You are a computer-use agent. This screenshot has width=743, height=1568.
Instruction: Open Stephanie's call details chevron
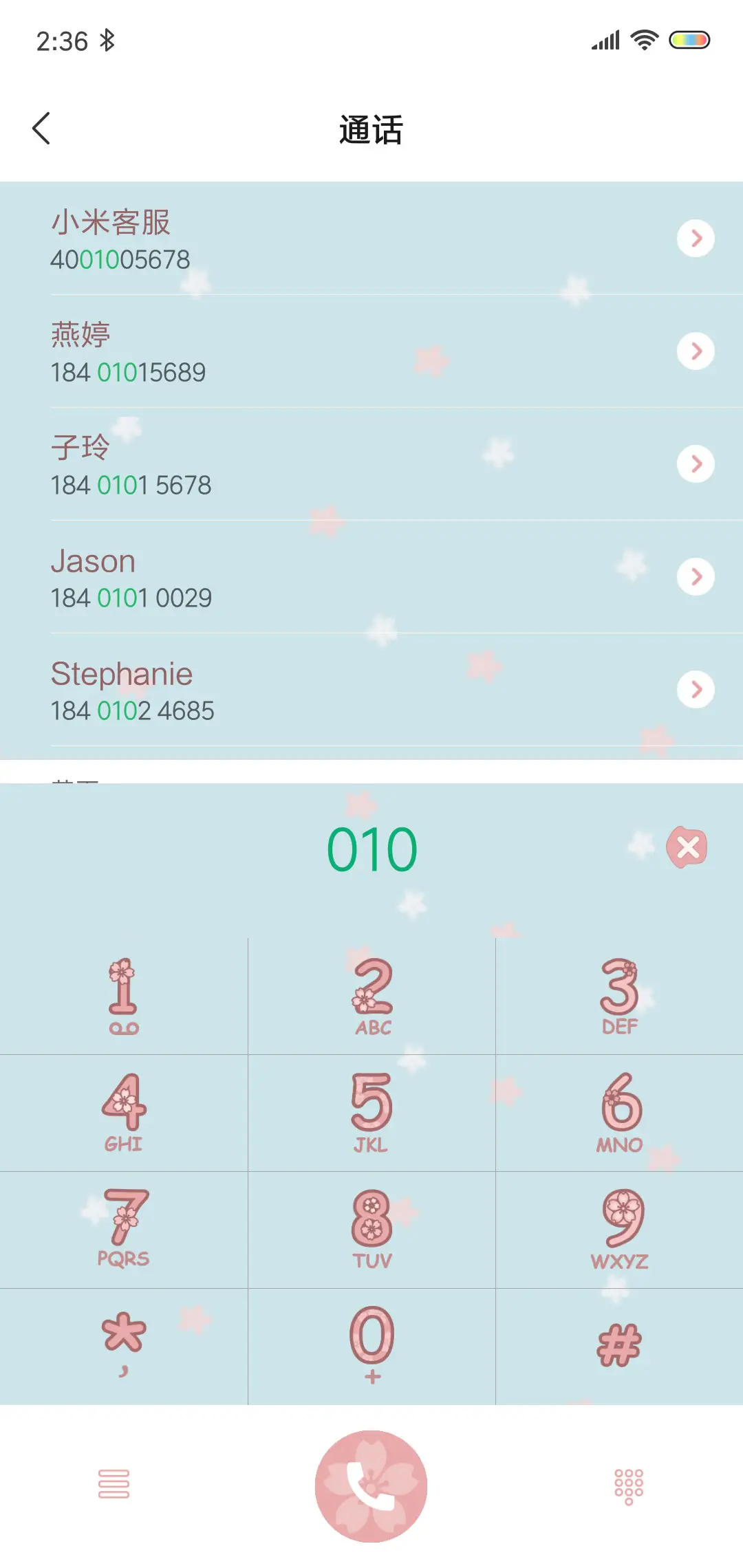pyautogui.click(x=696, y=690)
